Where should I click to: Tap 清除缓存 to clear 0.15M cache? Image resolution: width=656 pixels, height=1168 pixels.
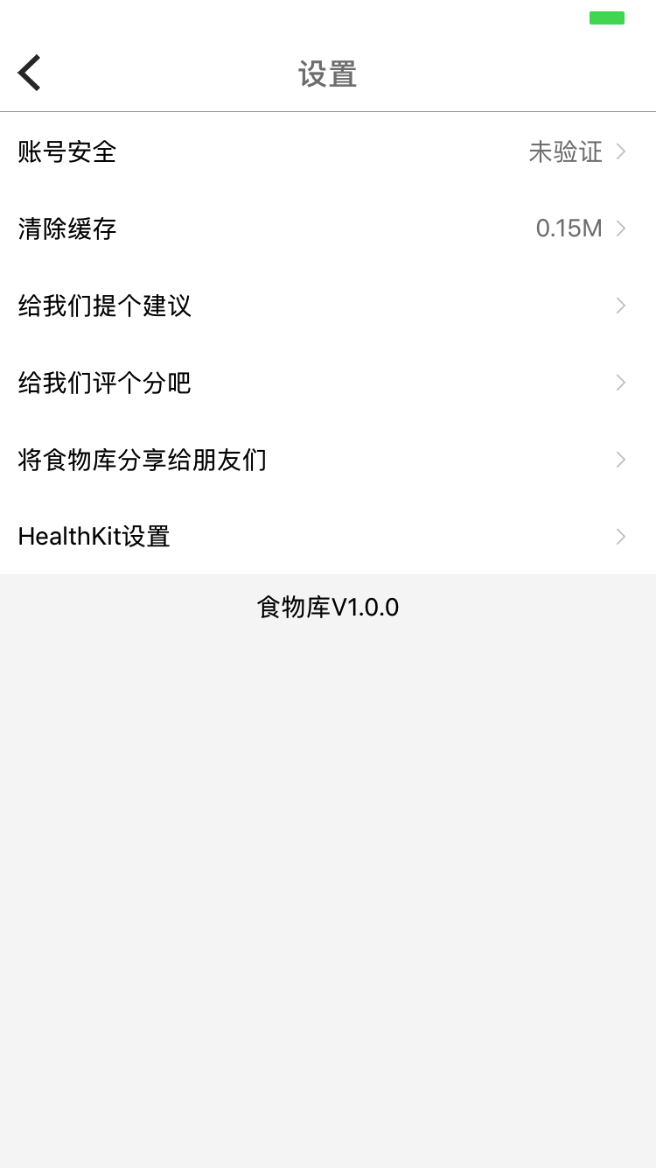[328, 229]
